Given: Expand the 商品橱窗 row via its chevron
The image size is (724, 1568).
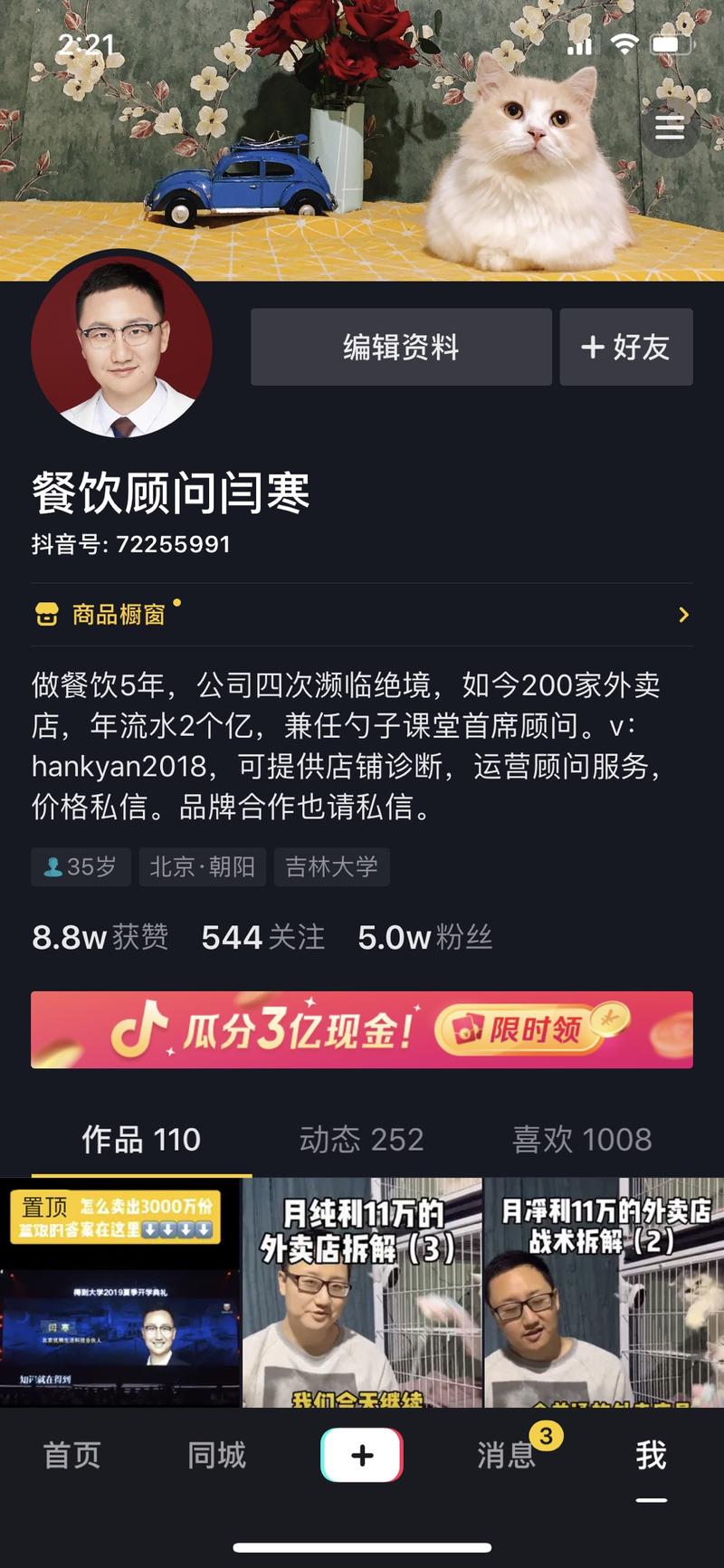Looking at the screenshot, I should [683, 615].
